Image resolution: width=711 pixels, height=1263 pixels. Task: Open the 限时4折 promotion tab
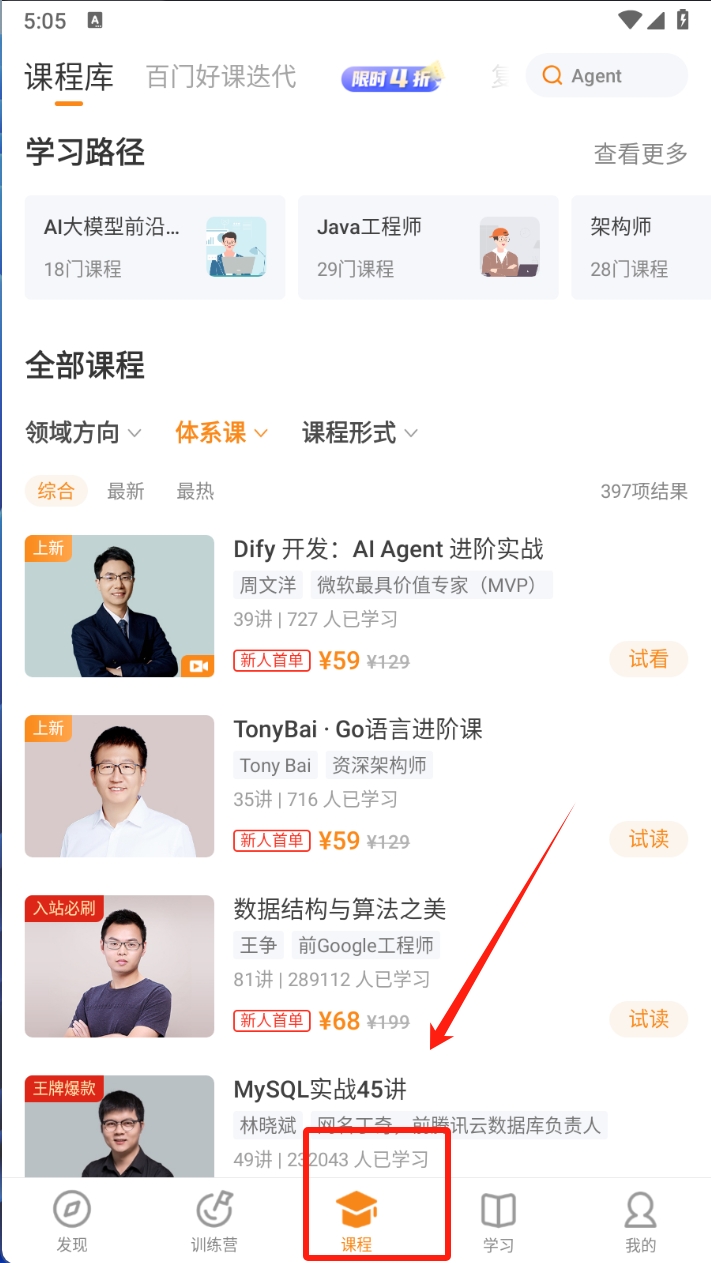tap(392, 77)
